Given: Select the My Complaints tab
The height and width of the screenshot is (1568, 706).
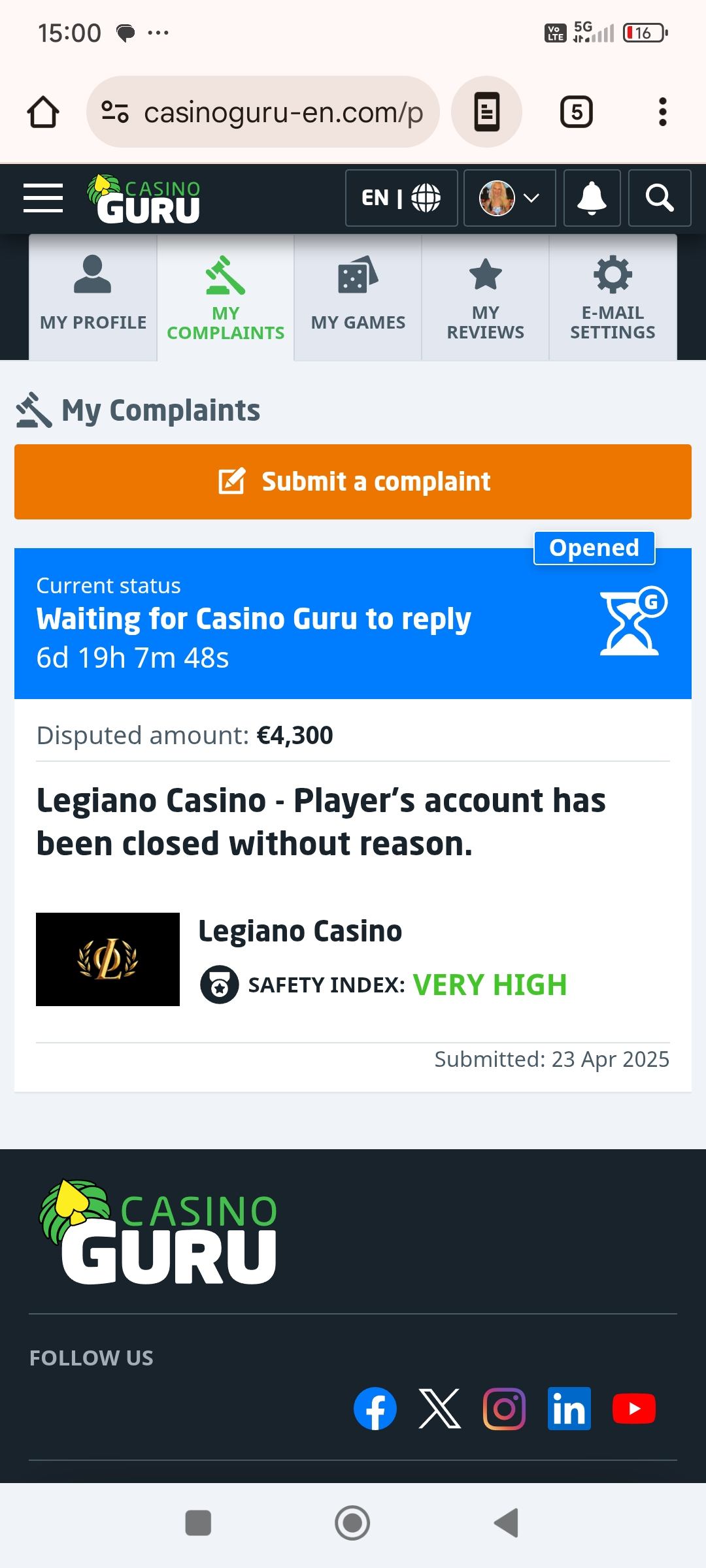Looking at the screenshot, I should [x=226, y=297].
